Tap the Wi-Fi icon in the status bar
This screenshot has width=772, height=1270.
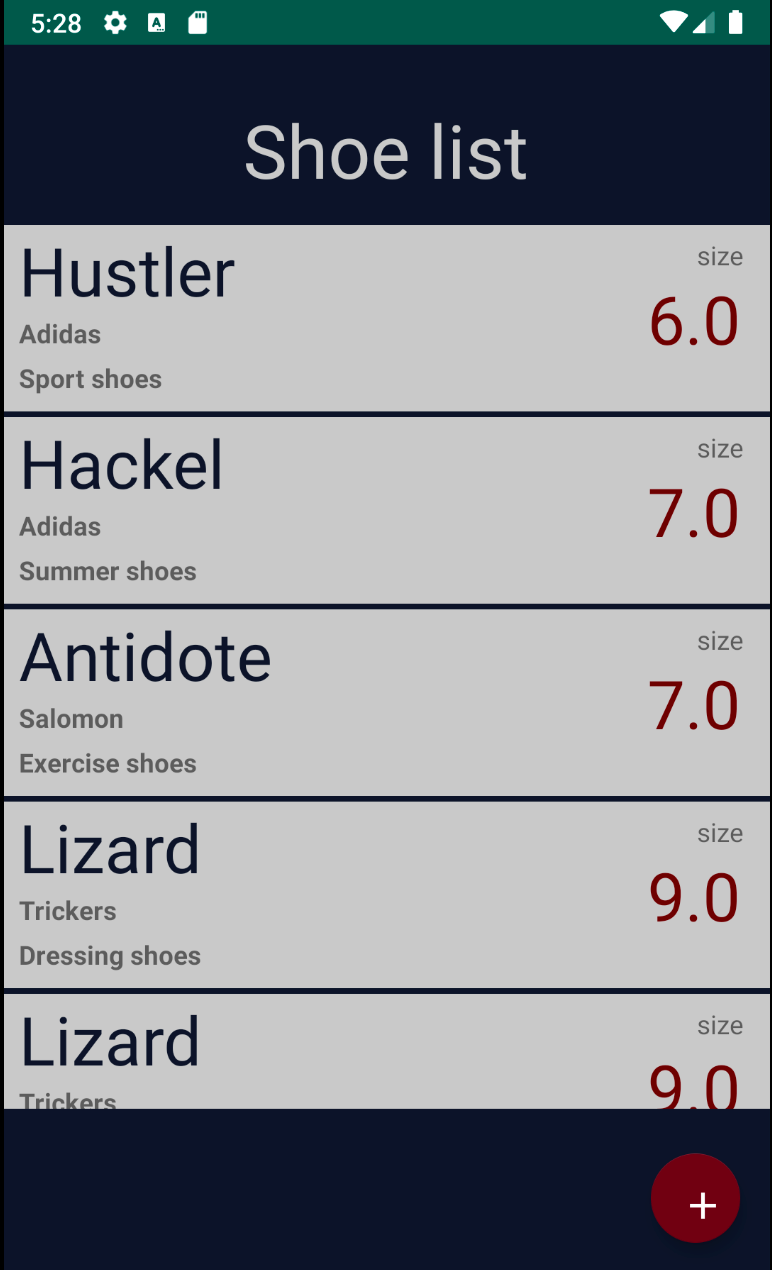[672, 22]
